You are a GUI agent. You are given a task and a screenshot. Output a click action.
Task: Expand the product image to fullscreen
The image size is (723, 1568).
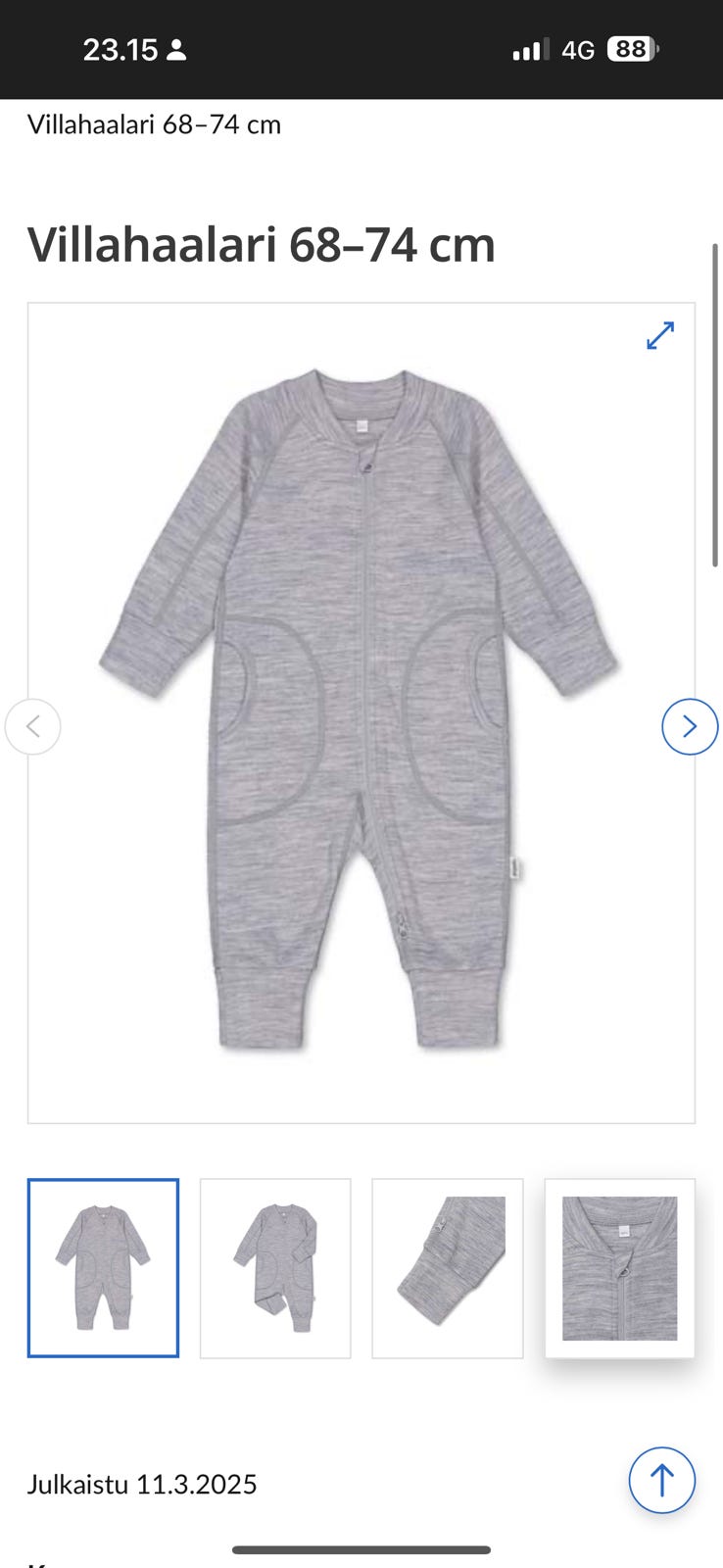660,336
